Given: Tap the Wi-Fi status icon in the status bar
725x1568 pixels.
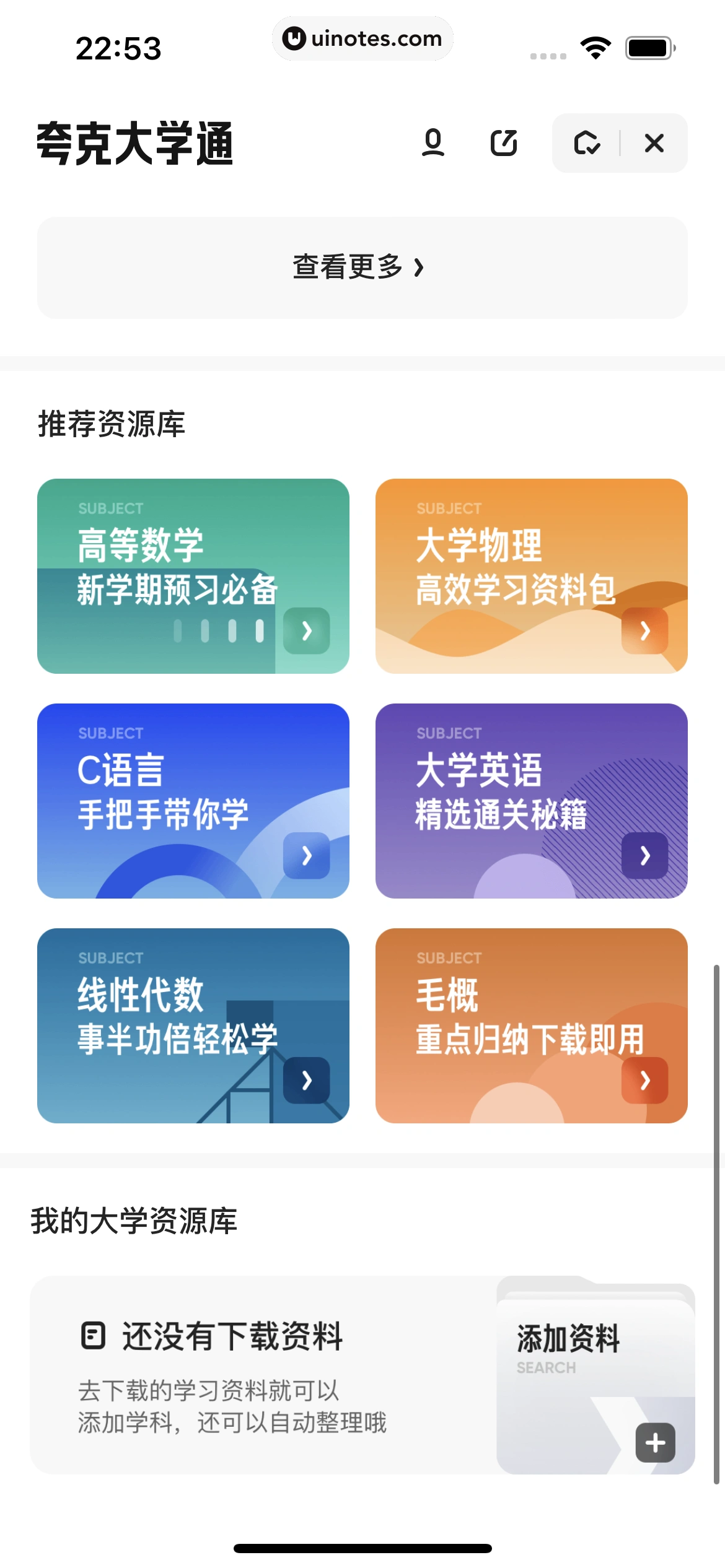Looking at the screenshot, I should tap(595, 46).
